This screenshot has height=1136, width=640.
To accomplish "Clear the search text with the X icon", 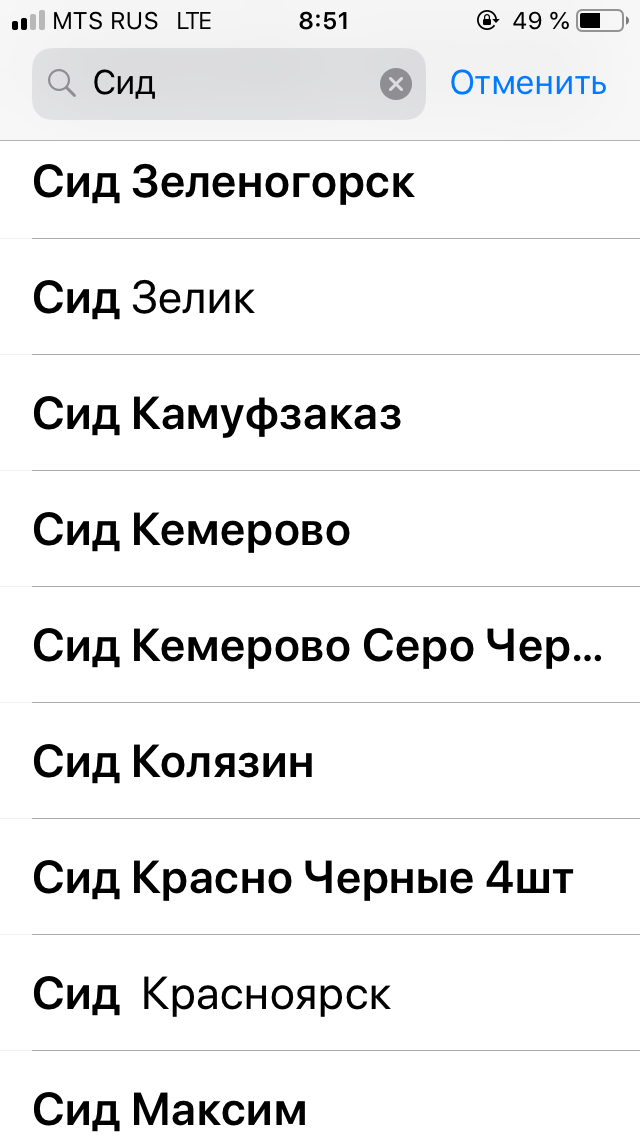I will 396,84.
